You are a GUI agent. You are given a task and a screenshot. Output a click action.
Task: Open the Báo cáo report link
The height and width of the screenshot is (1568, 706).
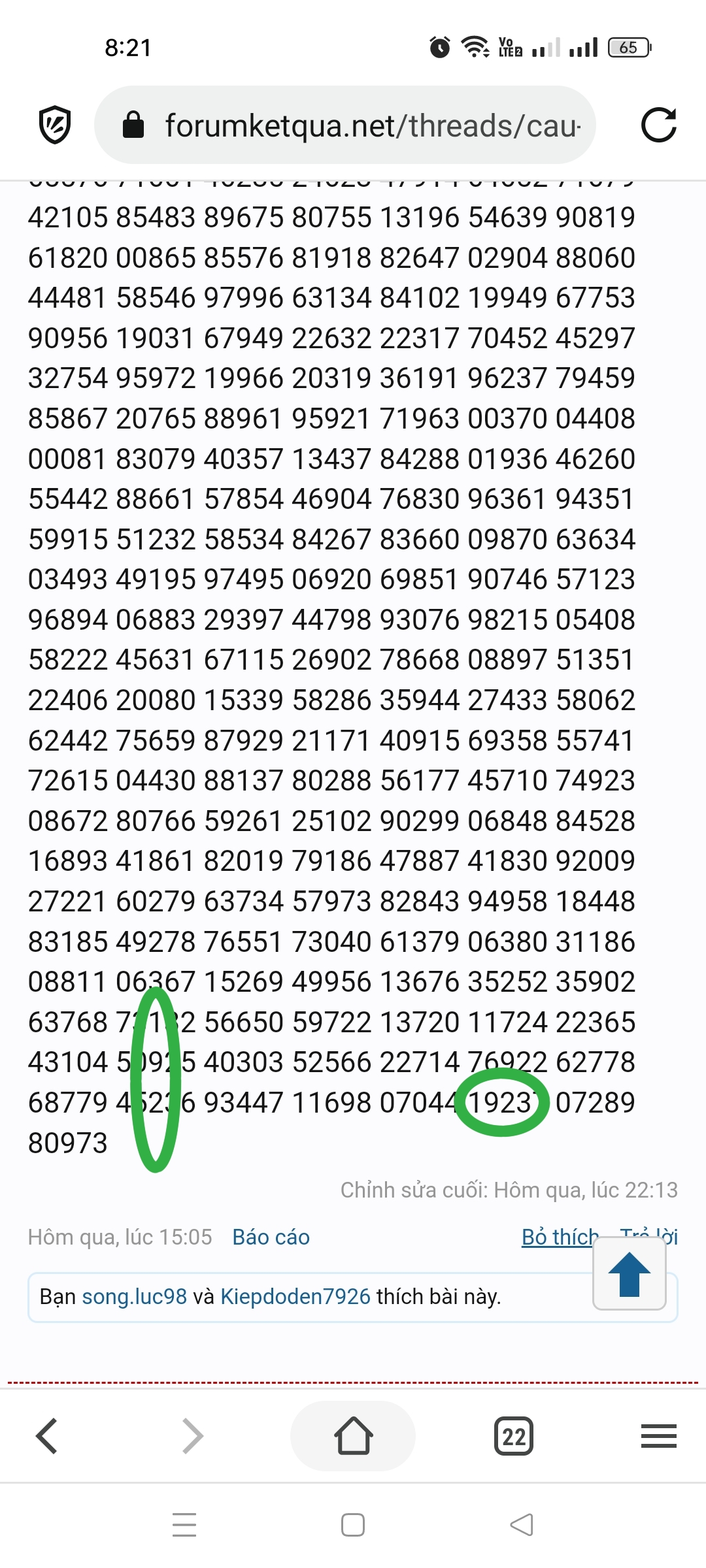271,1237
